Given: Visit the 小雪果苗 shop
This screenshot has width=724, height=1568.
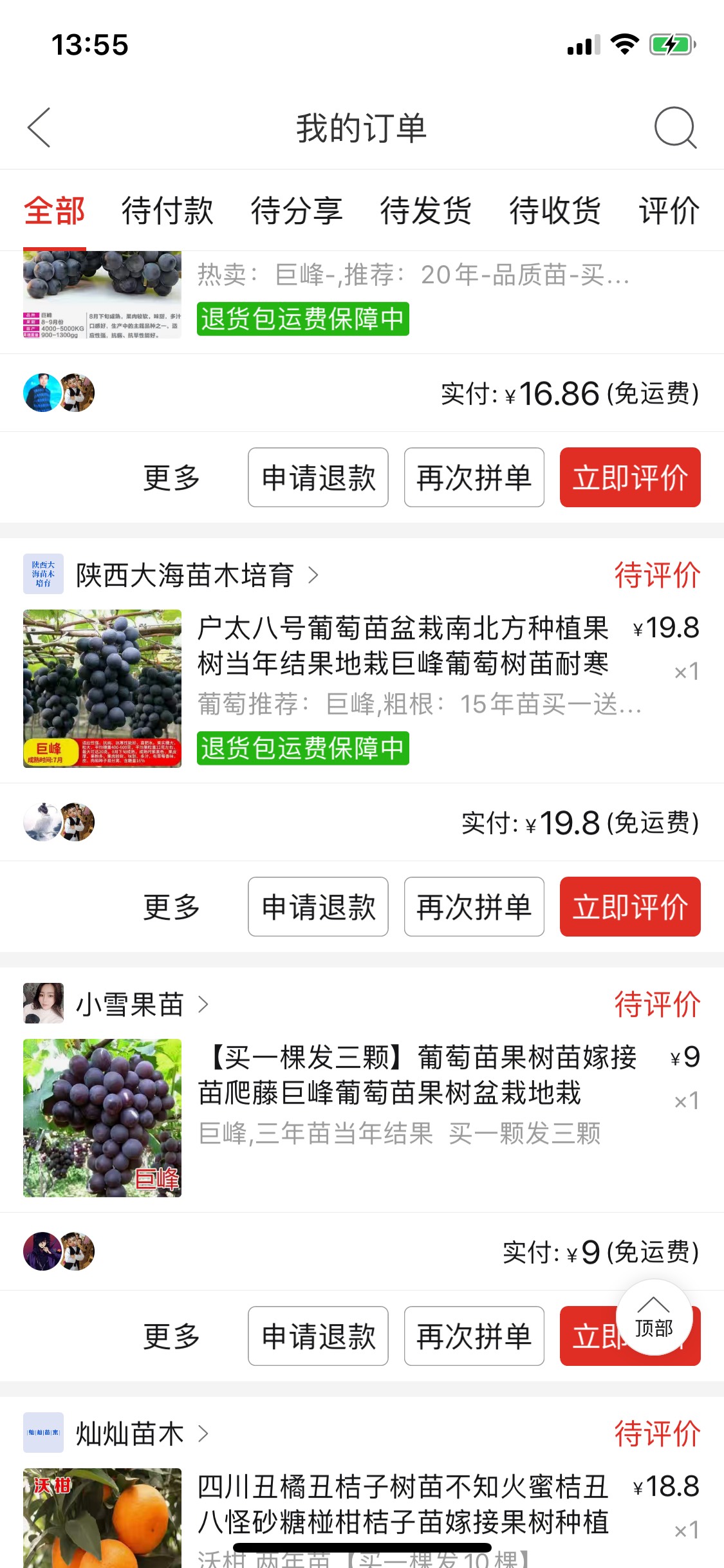Looking at the screenshot, I should [131, 1004].
